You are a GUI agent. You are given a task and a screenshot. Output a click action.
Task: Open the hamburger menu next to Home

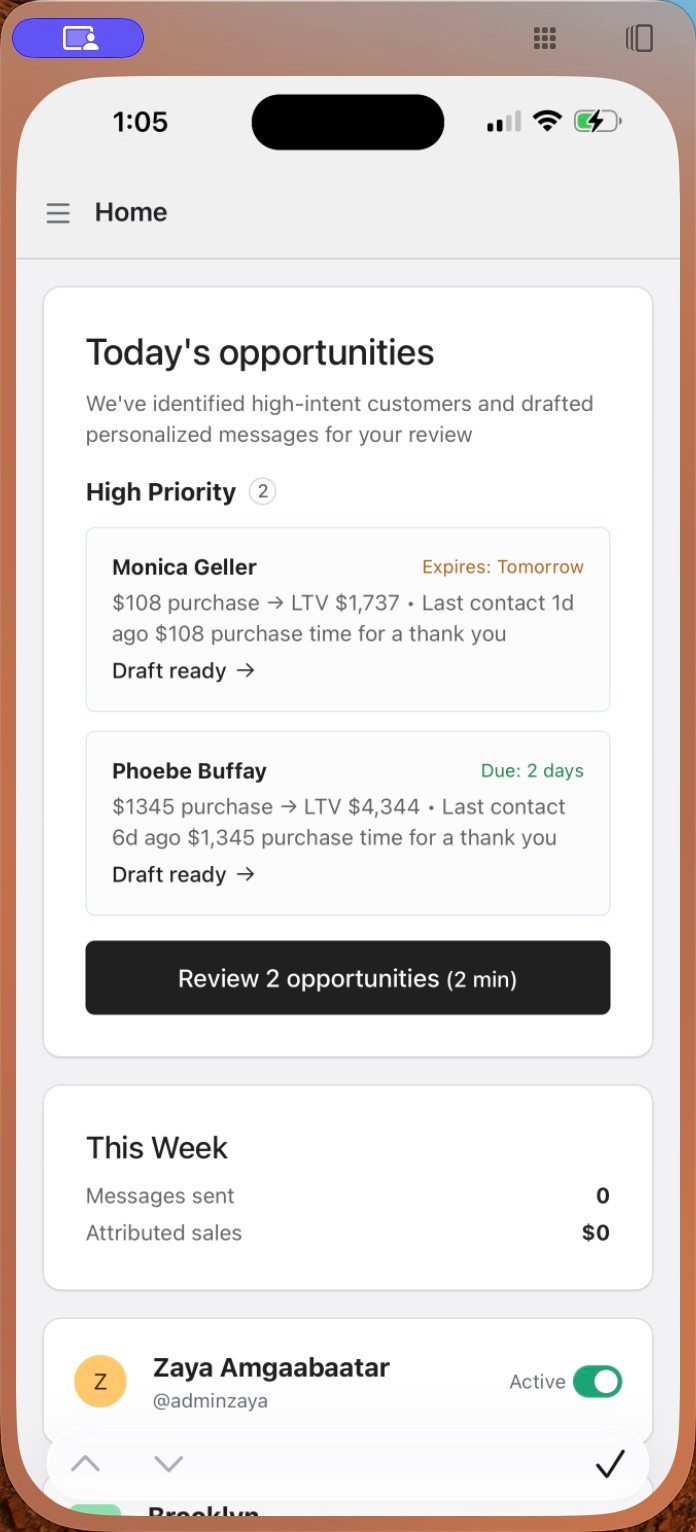click(58, 213)
